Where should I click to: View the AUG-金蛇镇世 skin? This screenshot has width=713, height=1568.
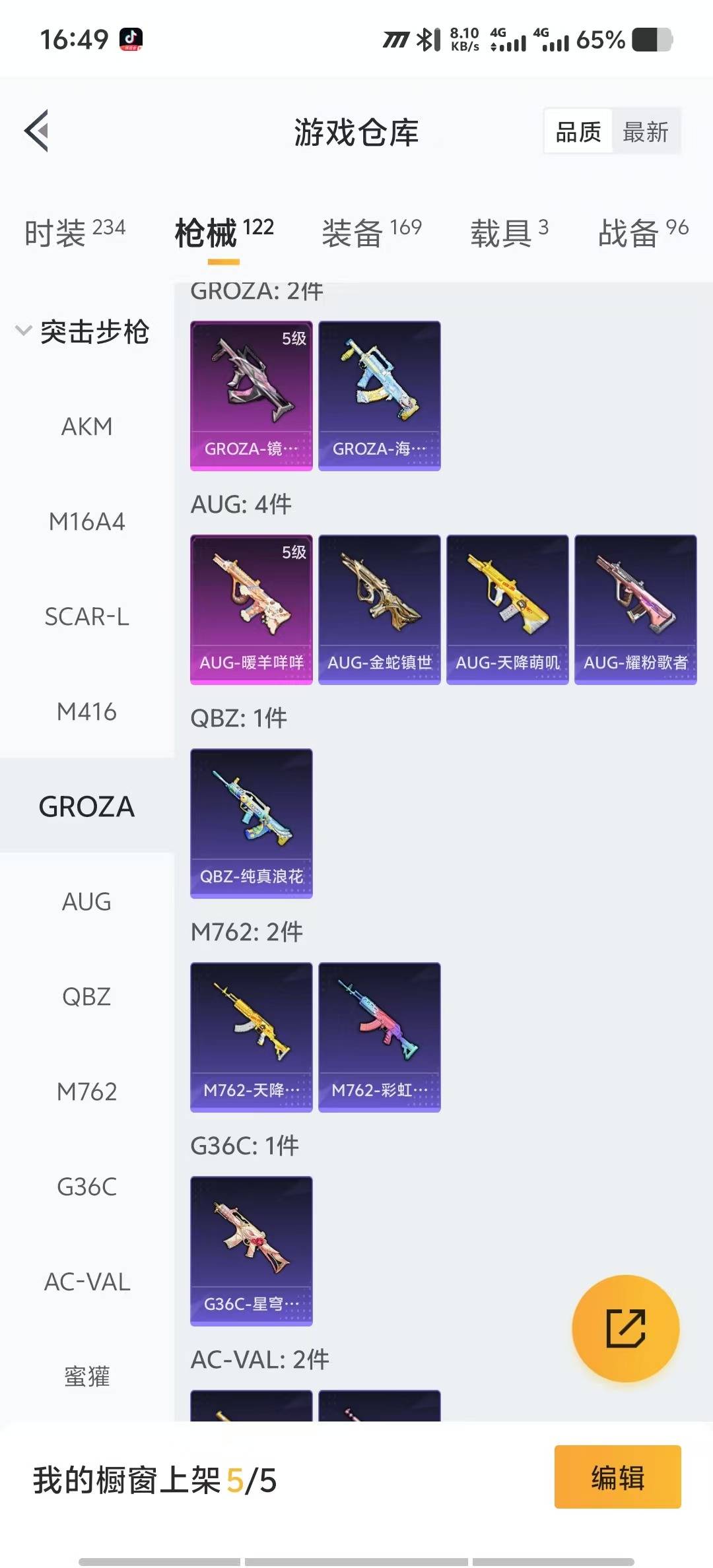tap(379, 609)
